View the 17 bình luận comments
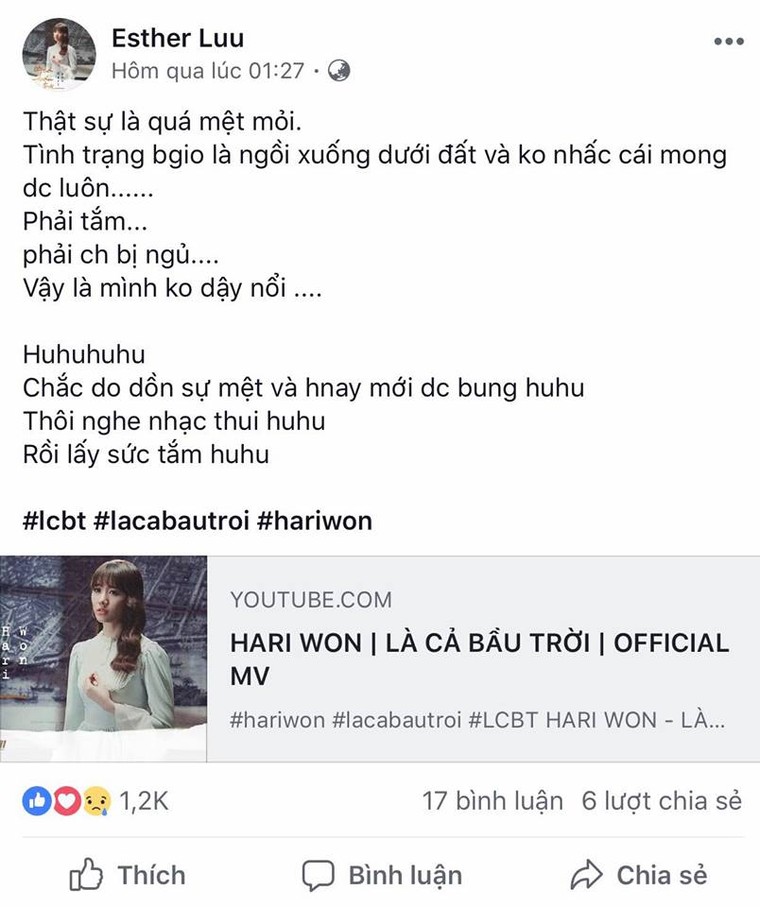 coord(493,801)
